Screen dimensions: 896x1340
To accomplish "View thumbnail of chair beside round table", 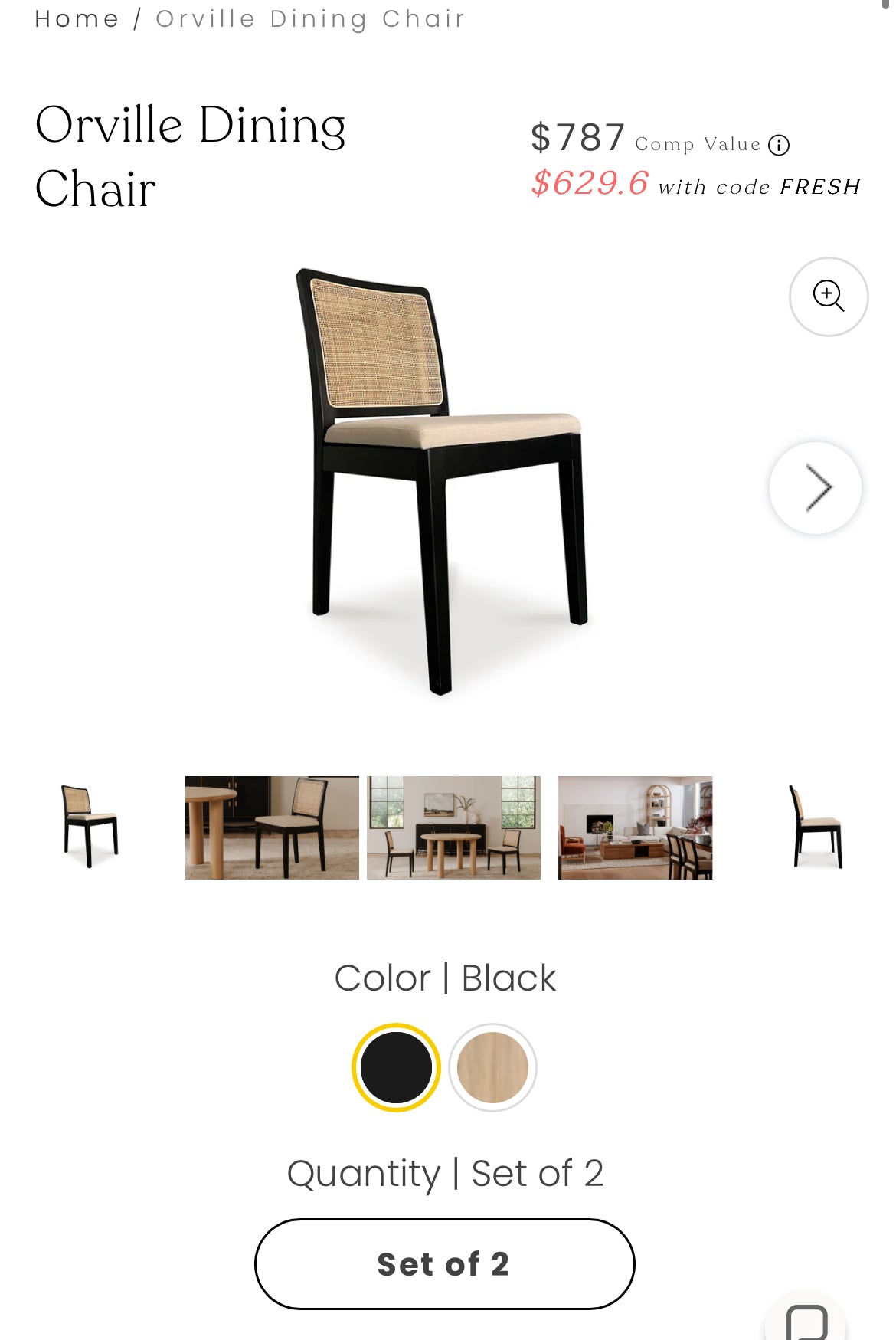I will pos(272,827).
